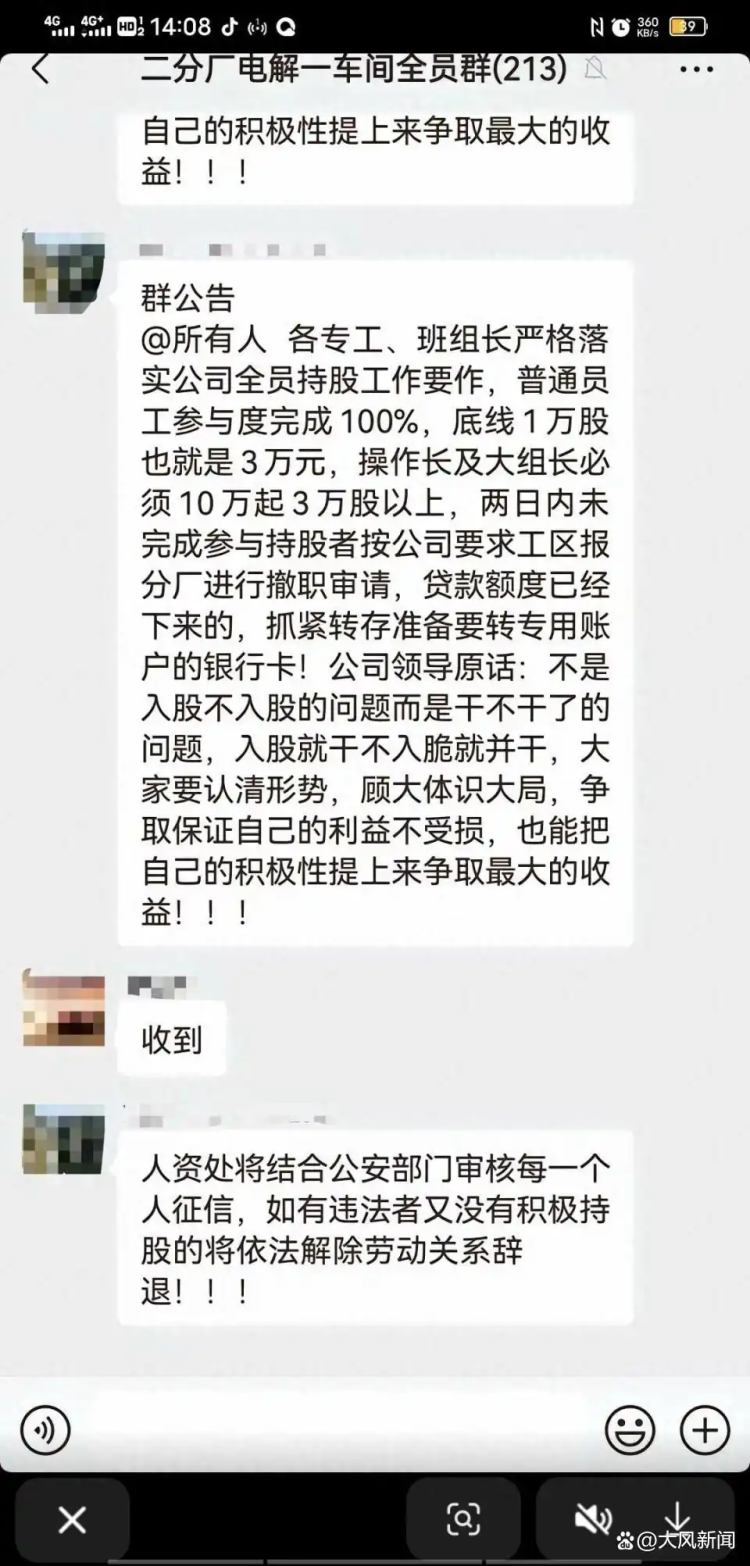Go back from the group chat
This screenshot has height=1566, width=750.
41,69
